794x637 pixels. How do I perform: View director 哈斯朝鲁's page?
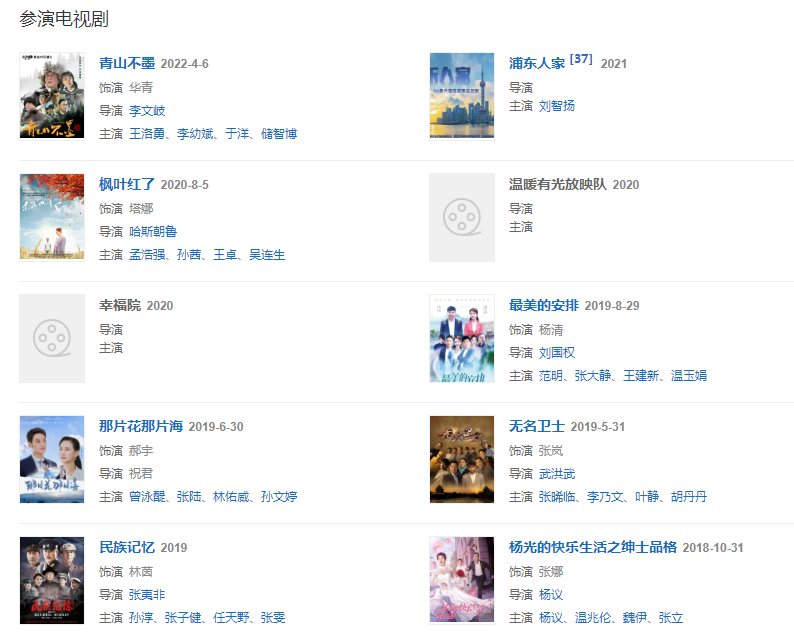click(153, 232)
